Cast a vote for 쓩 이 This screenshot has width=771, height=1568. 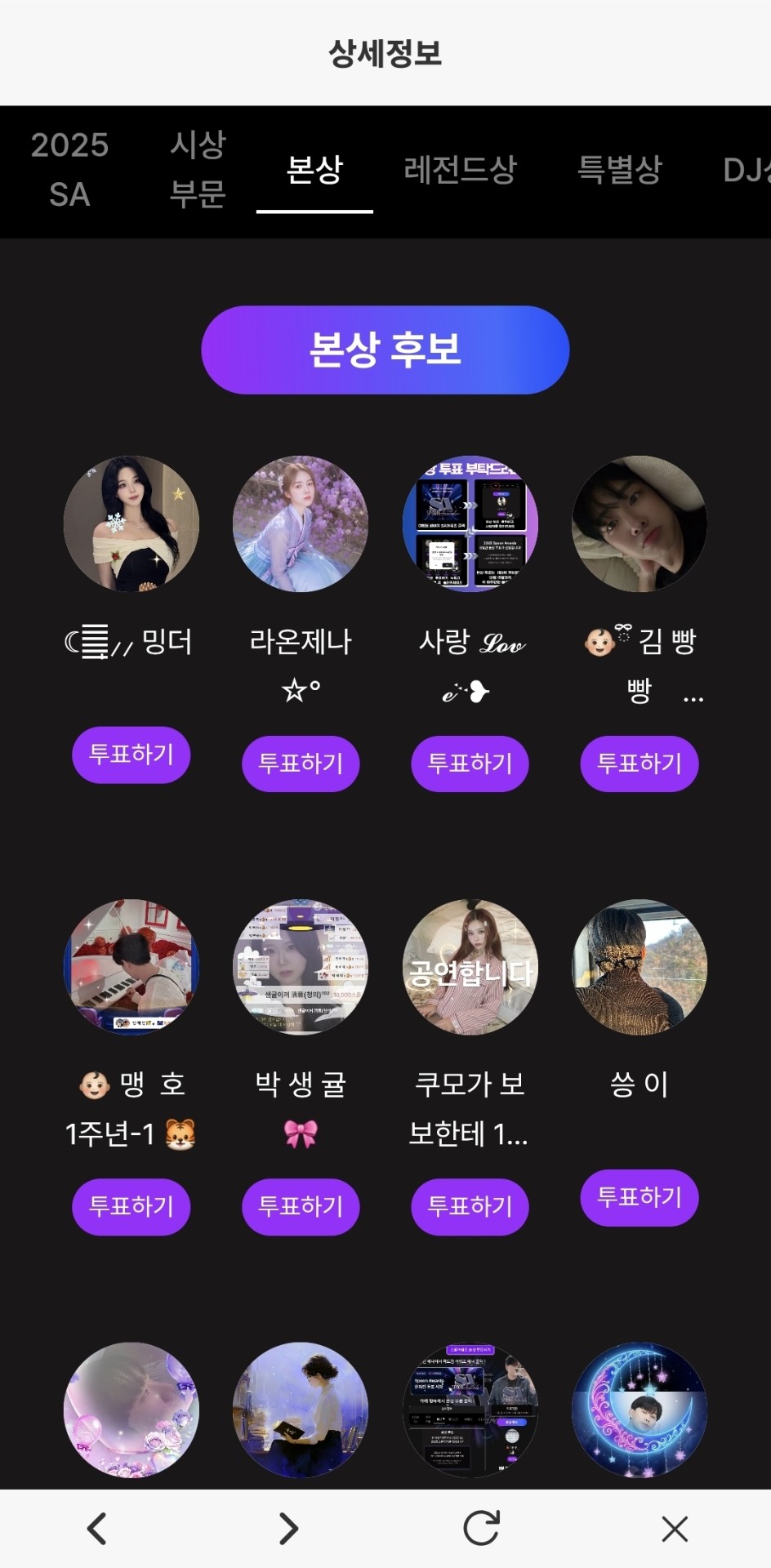pos(640,1197)
